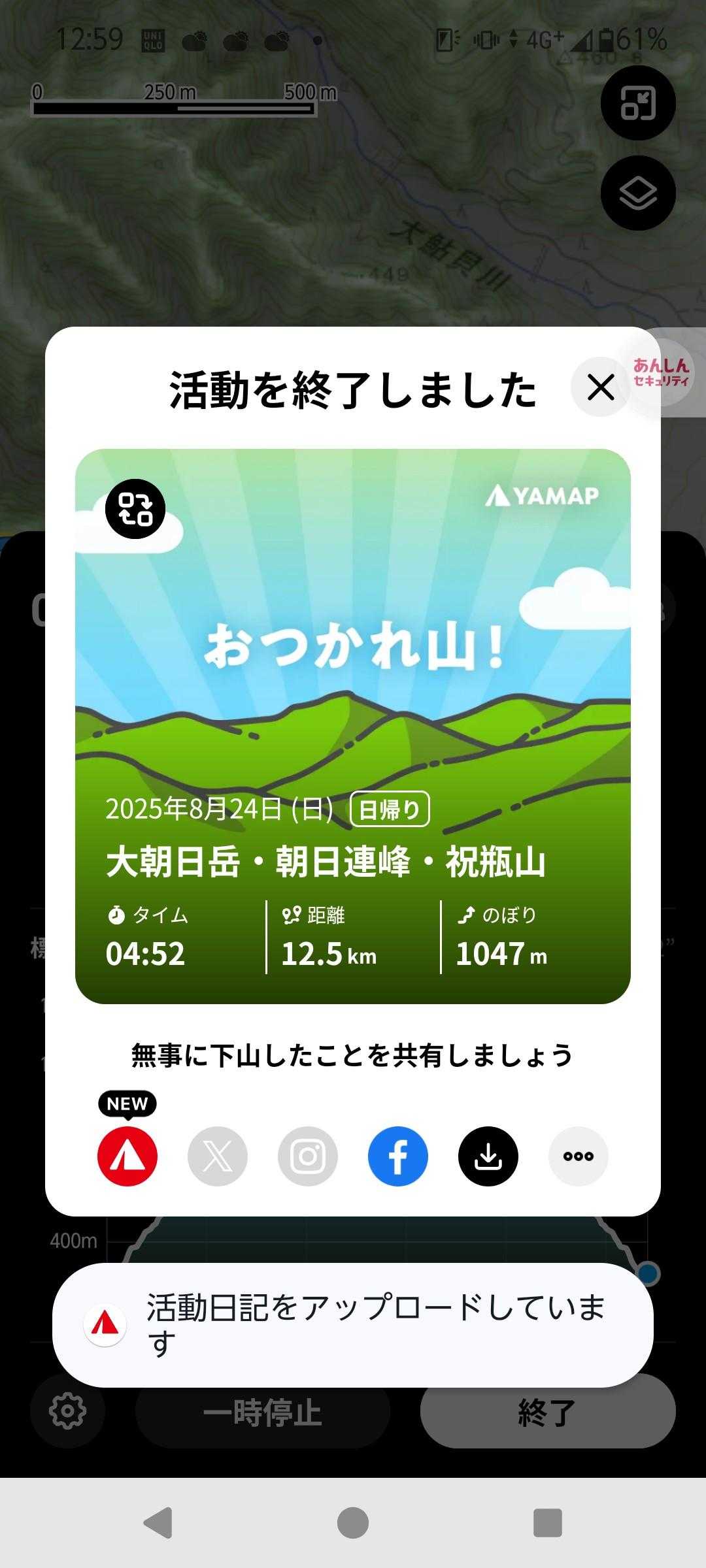Share the activity on Instagram
Image resolution: width=706 pixels, height=1568 pixels.
pos(308,1156)
